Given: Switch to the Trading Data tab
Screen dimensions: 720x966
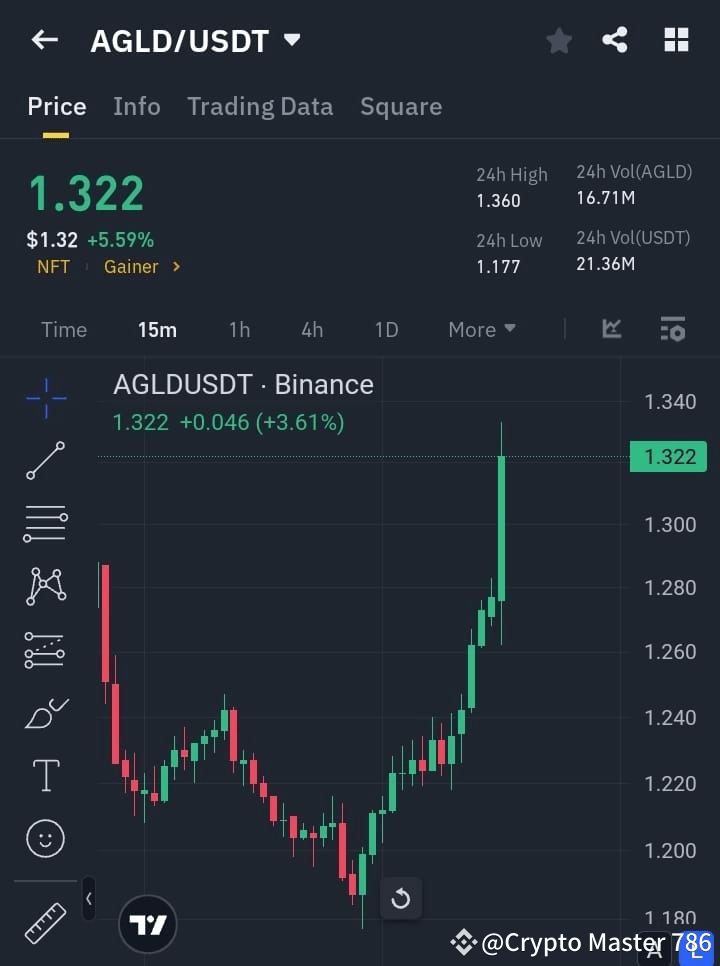Looking at the screenshot, I should [260, 106].
